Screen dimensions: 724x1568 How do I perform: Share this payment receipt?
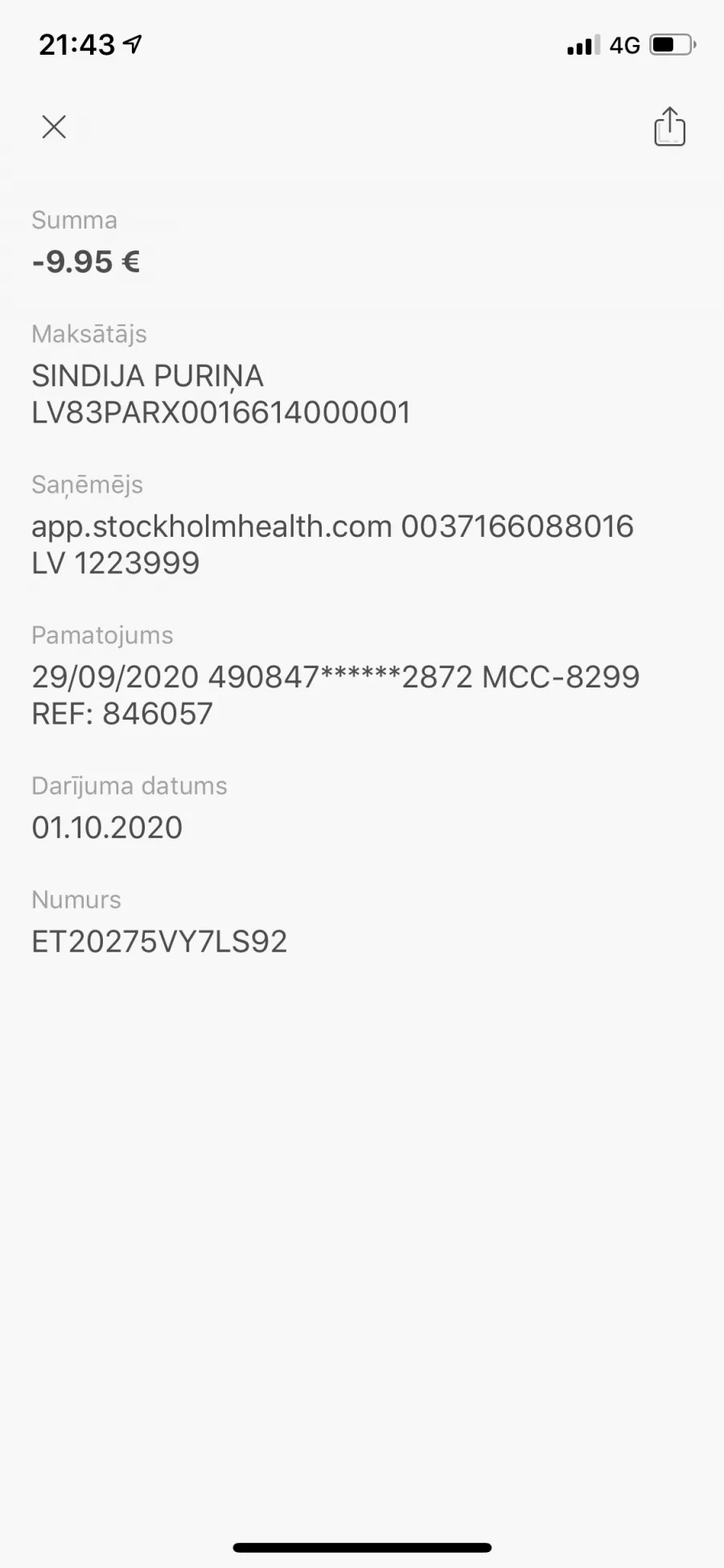click(x=669, y=126)
